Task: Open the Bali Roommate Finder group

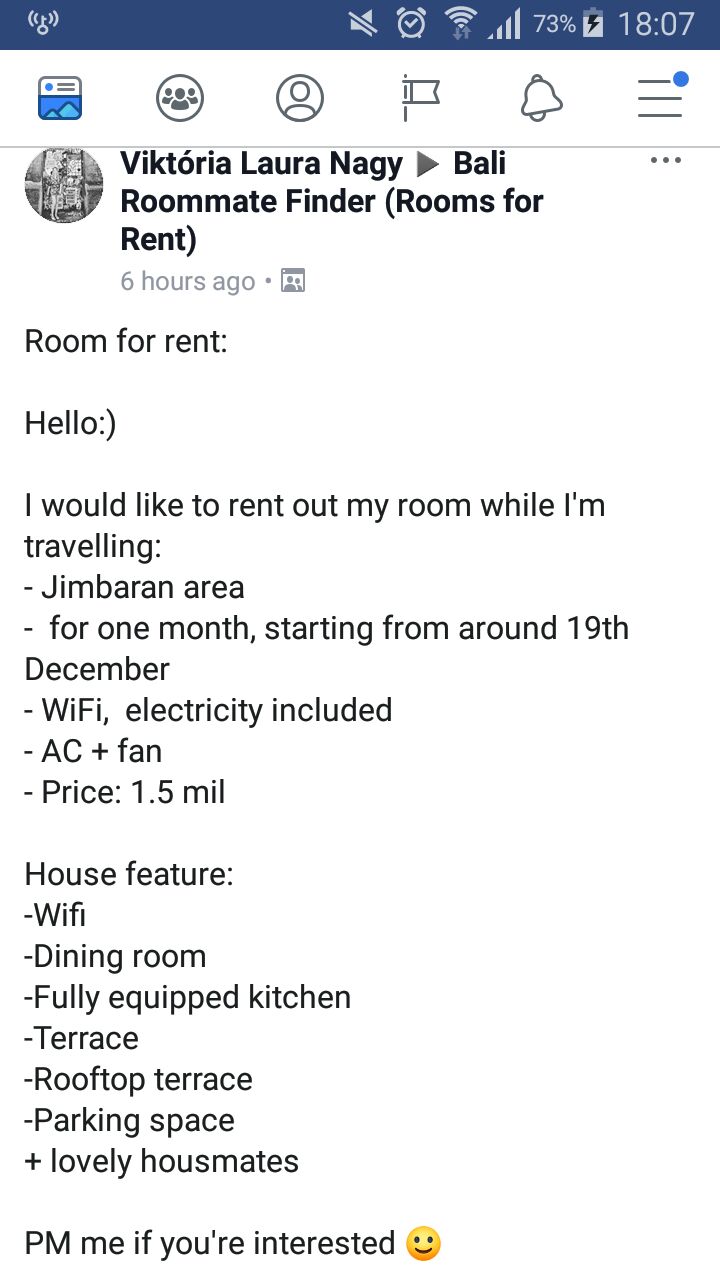Action: tap(332, 201)
